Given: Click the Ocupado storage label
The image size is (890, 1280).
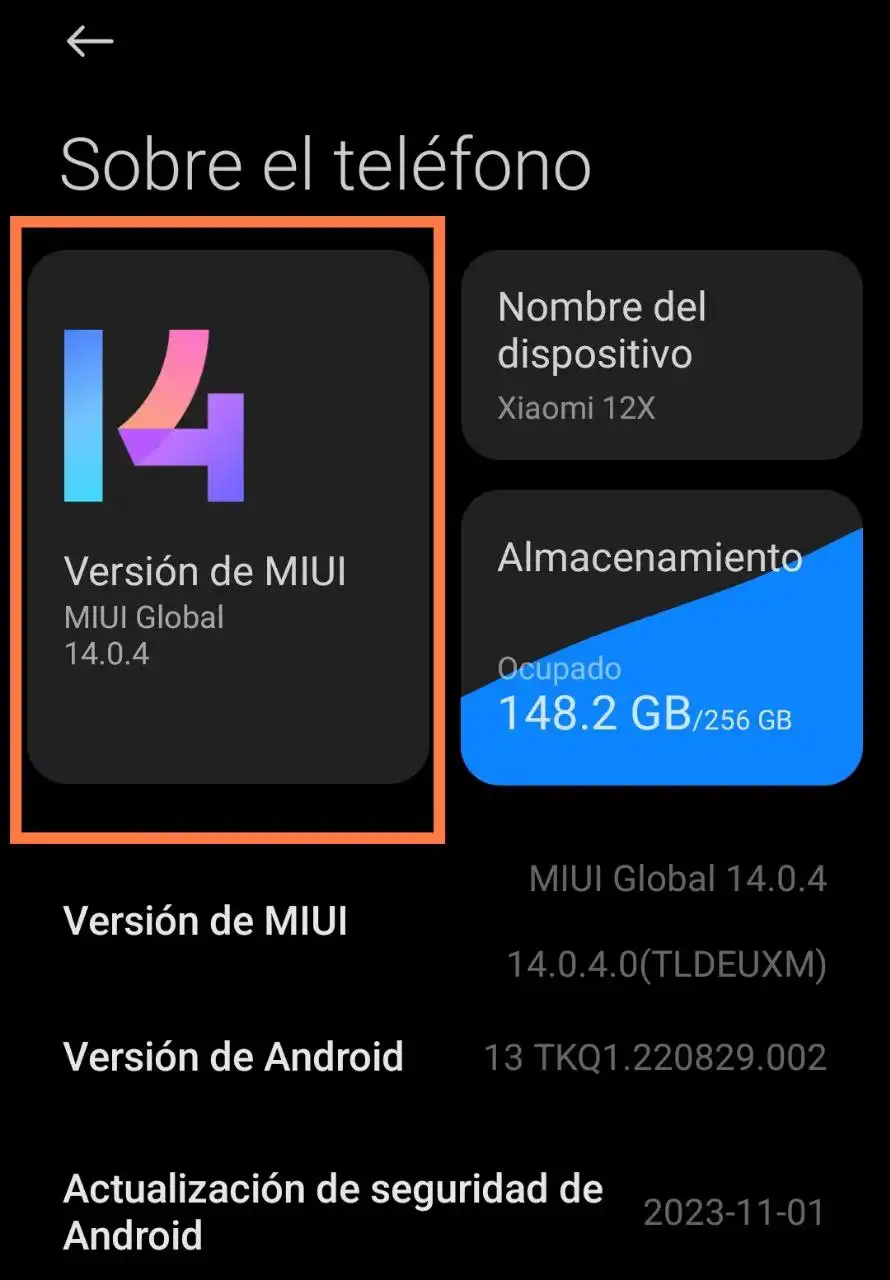Looking at the screenshot, I should pyautogui.click(x=557, y=669).
